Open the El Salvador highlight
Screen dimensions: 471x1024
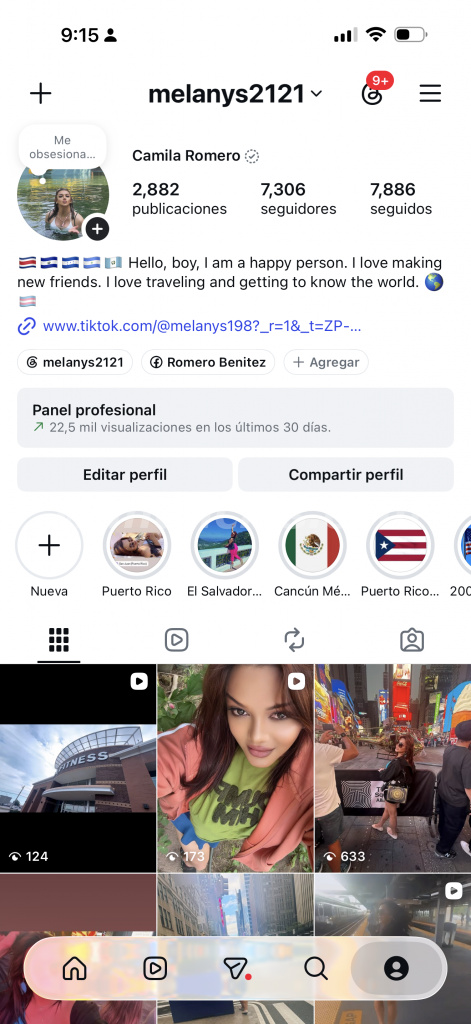coord(225,555)
